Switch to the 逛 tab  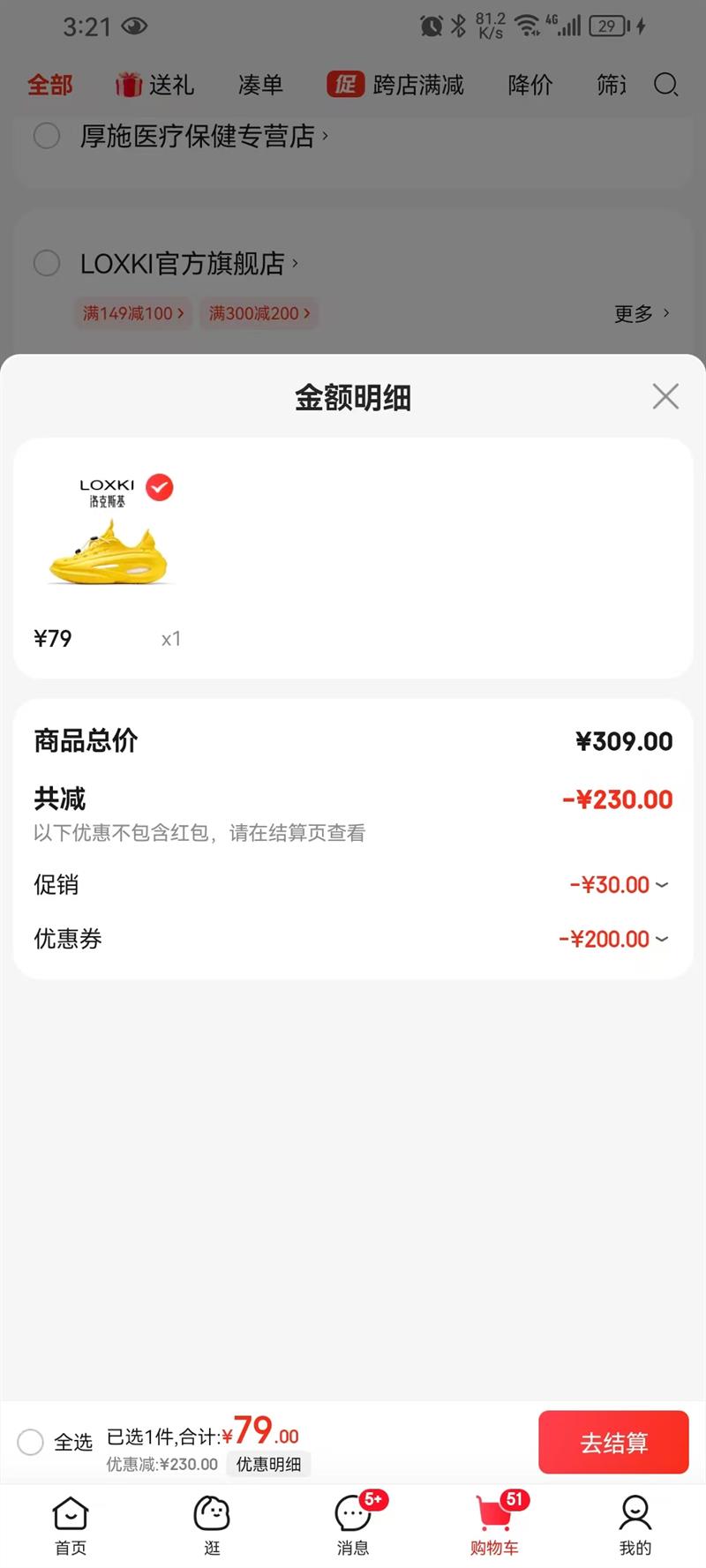pos(212,1526)
